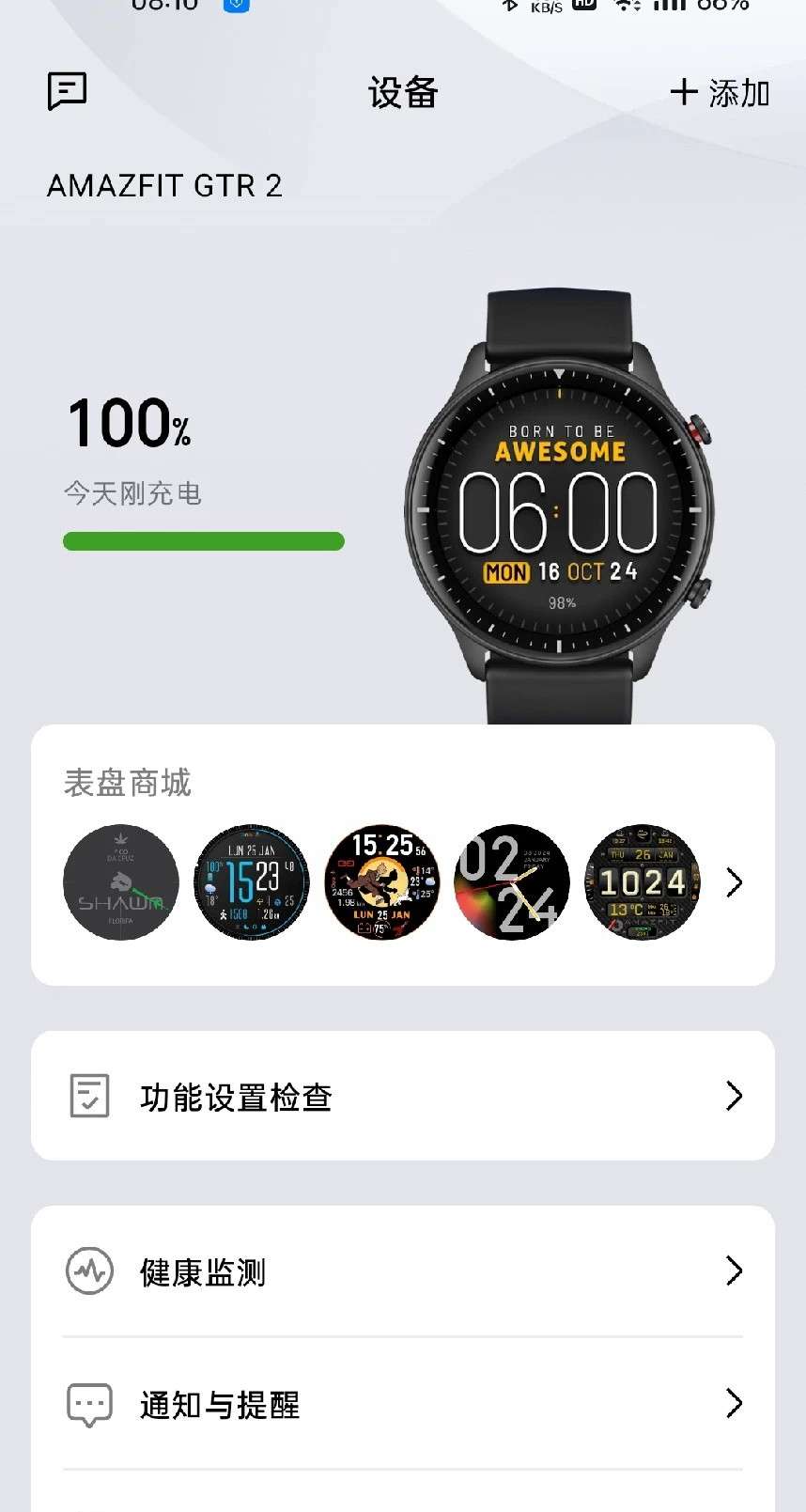806x1512 pixels.
Task: Open the Amazfit GTR 2 watch image
Action: click(559, 507)
